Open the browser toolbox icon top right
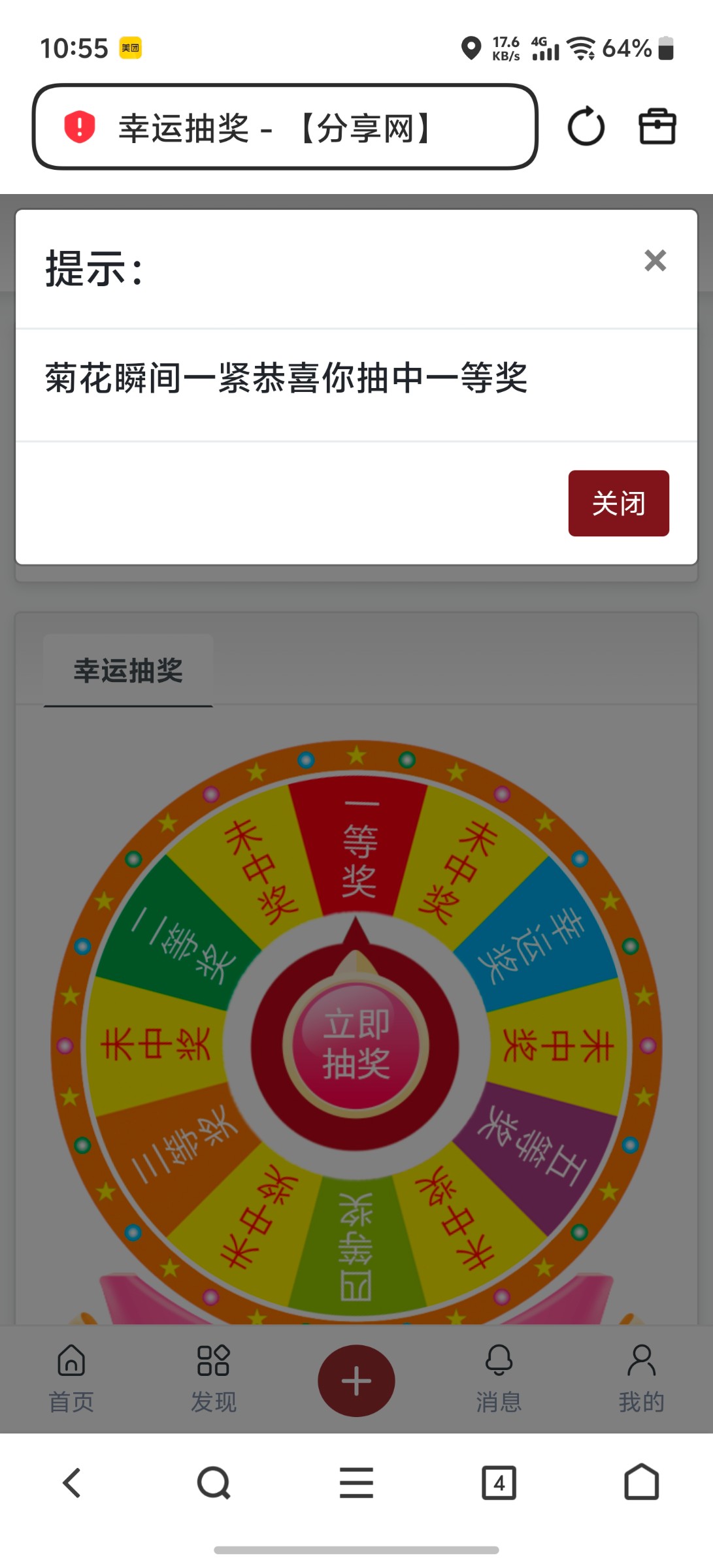 [x=657, y=127]
